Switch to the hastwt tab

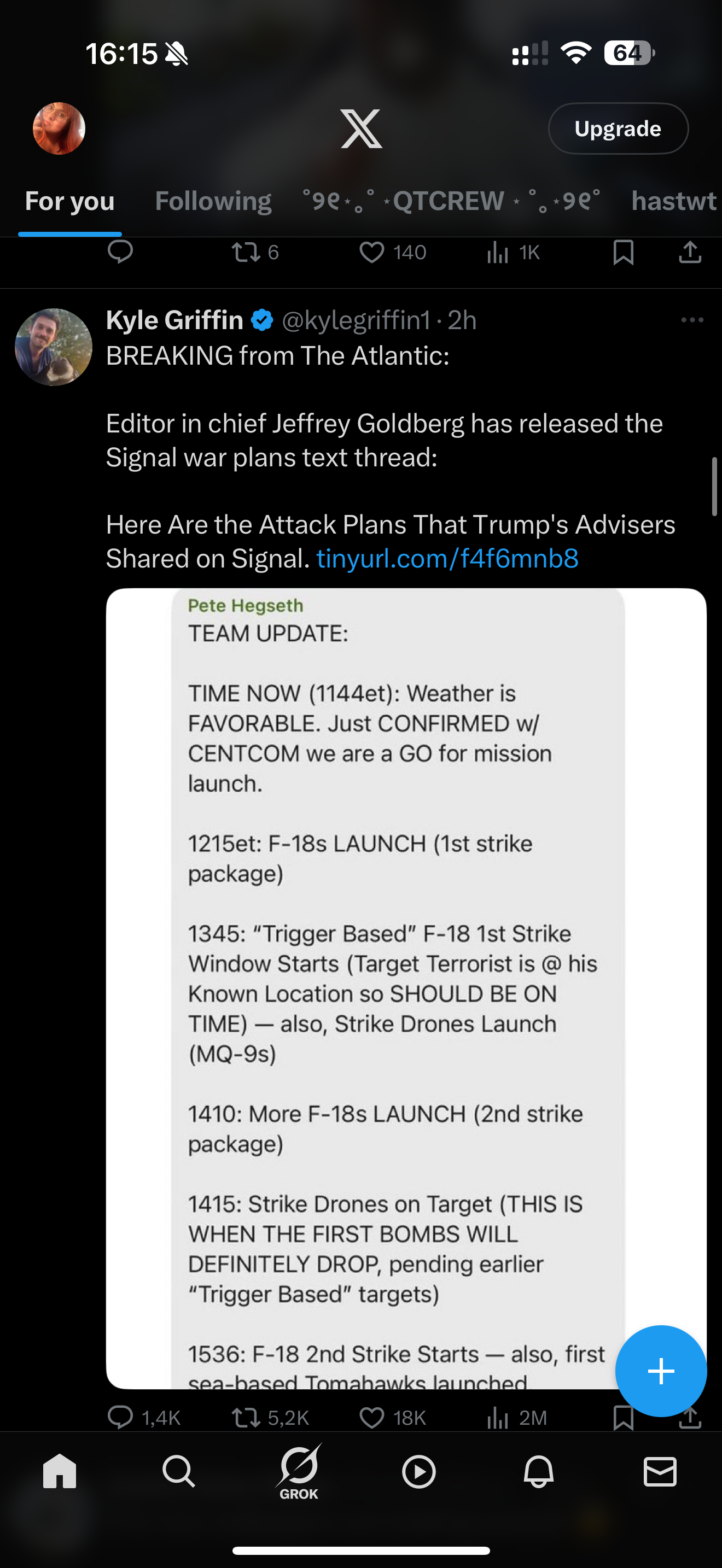[674, 201]
